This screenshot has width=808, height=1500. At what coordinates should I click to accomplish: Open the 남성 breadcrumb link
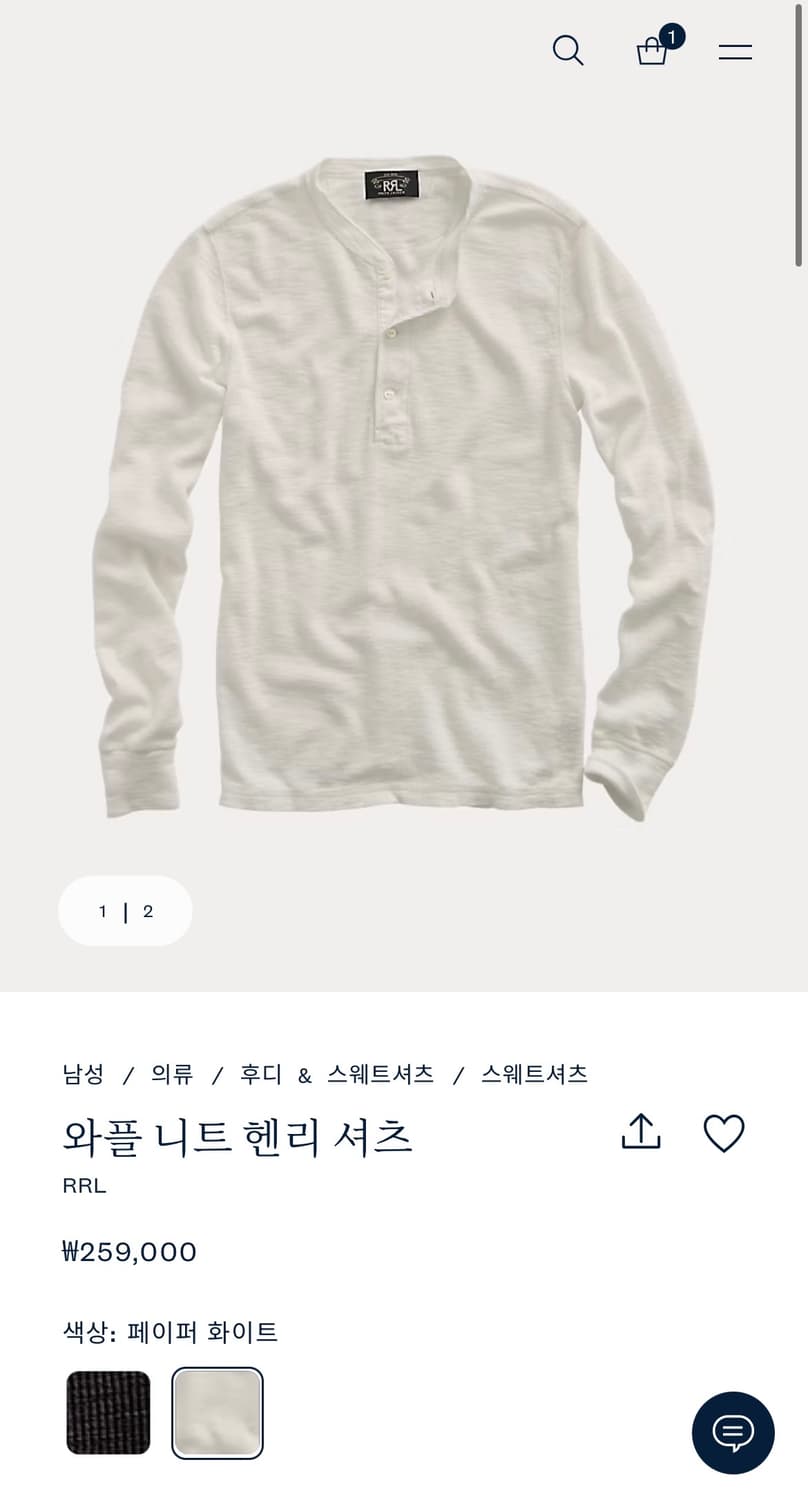point(82,1073)
